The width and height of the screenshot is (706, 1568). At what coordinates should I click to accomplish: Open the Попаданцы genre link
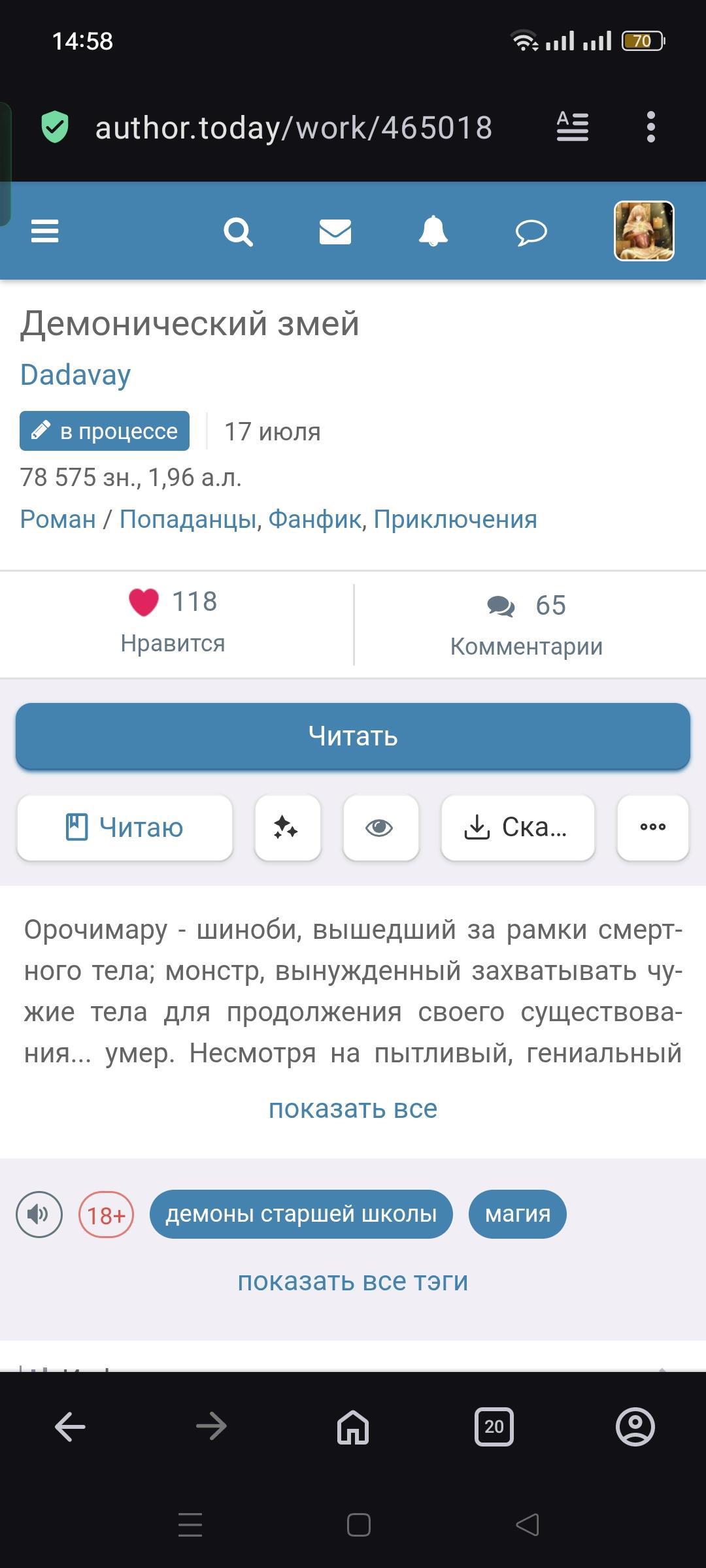(188, 519)
